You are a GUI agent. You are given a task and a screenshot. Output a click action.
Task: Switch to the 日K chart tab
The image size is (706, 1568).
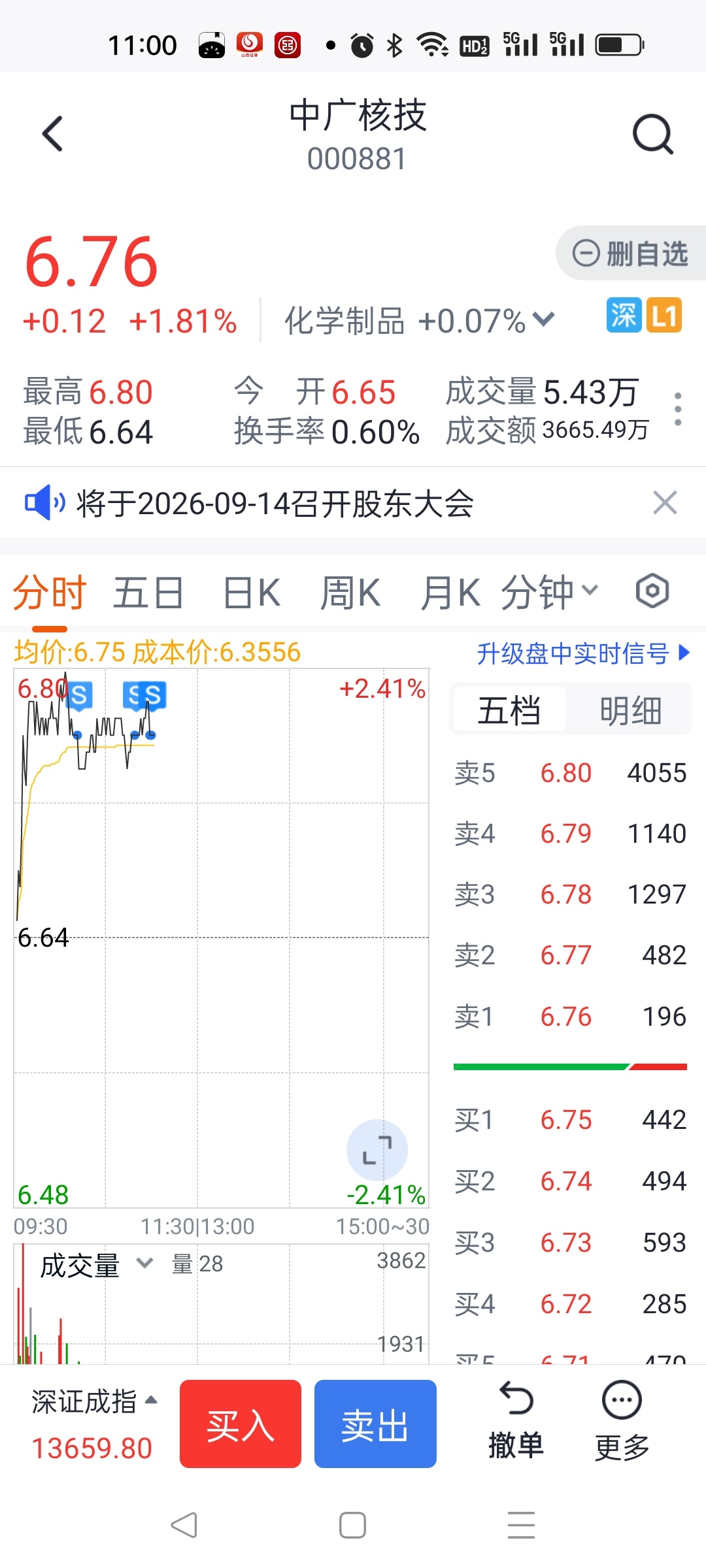coord(252,593)
